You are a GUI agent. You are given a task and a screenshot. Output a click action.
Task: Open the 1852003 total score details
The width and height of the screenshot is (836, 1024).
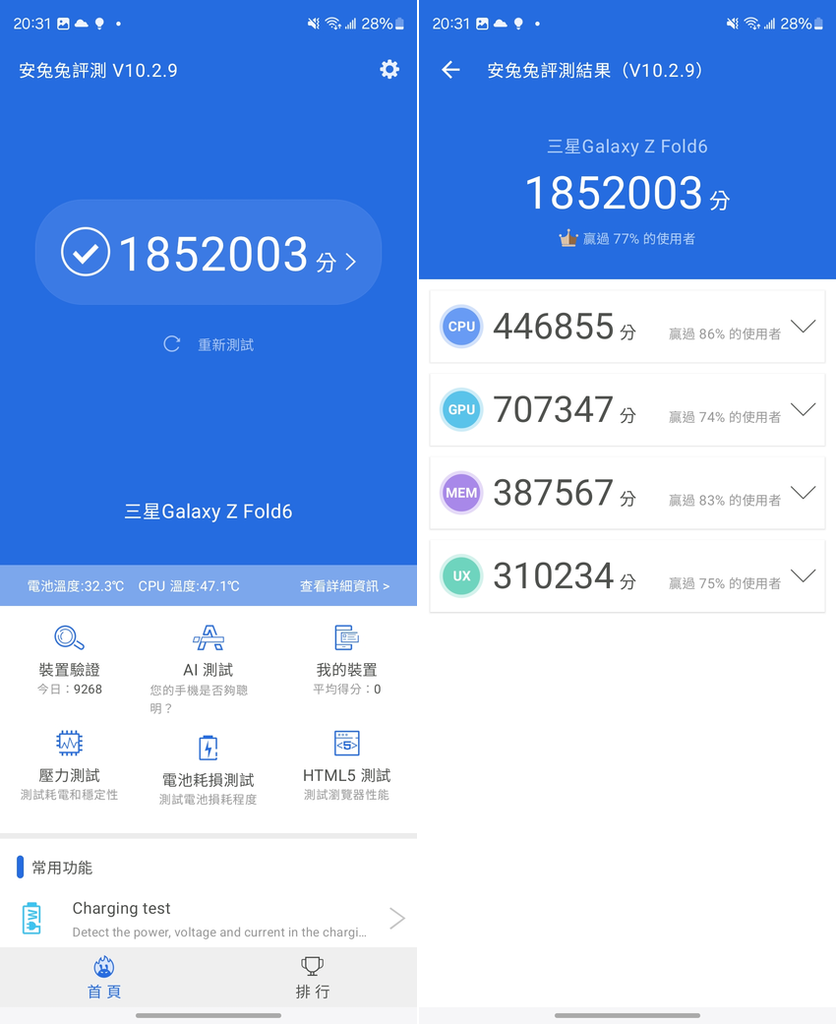[x=208, y=253]
